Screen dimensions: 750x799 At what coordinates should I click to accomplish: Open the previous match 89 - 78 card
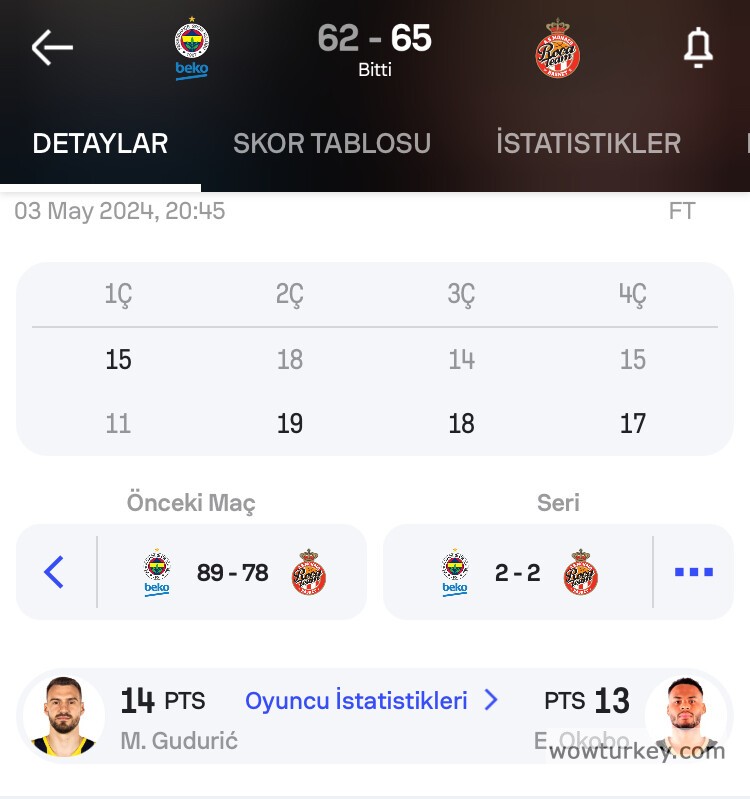pyautogui.click(x=233, y=572)
